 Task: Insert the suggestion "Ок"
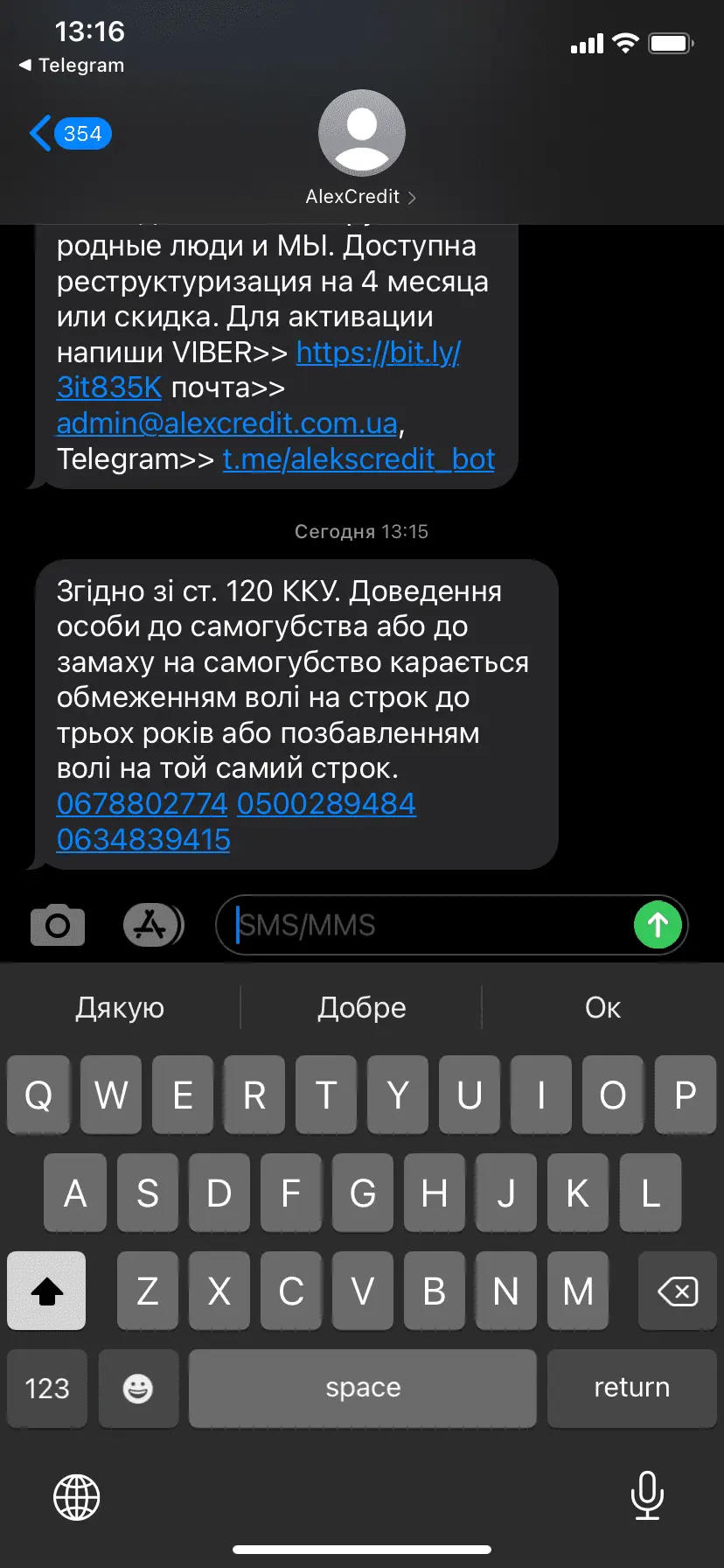click(x=602, y=1008)
